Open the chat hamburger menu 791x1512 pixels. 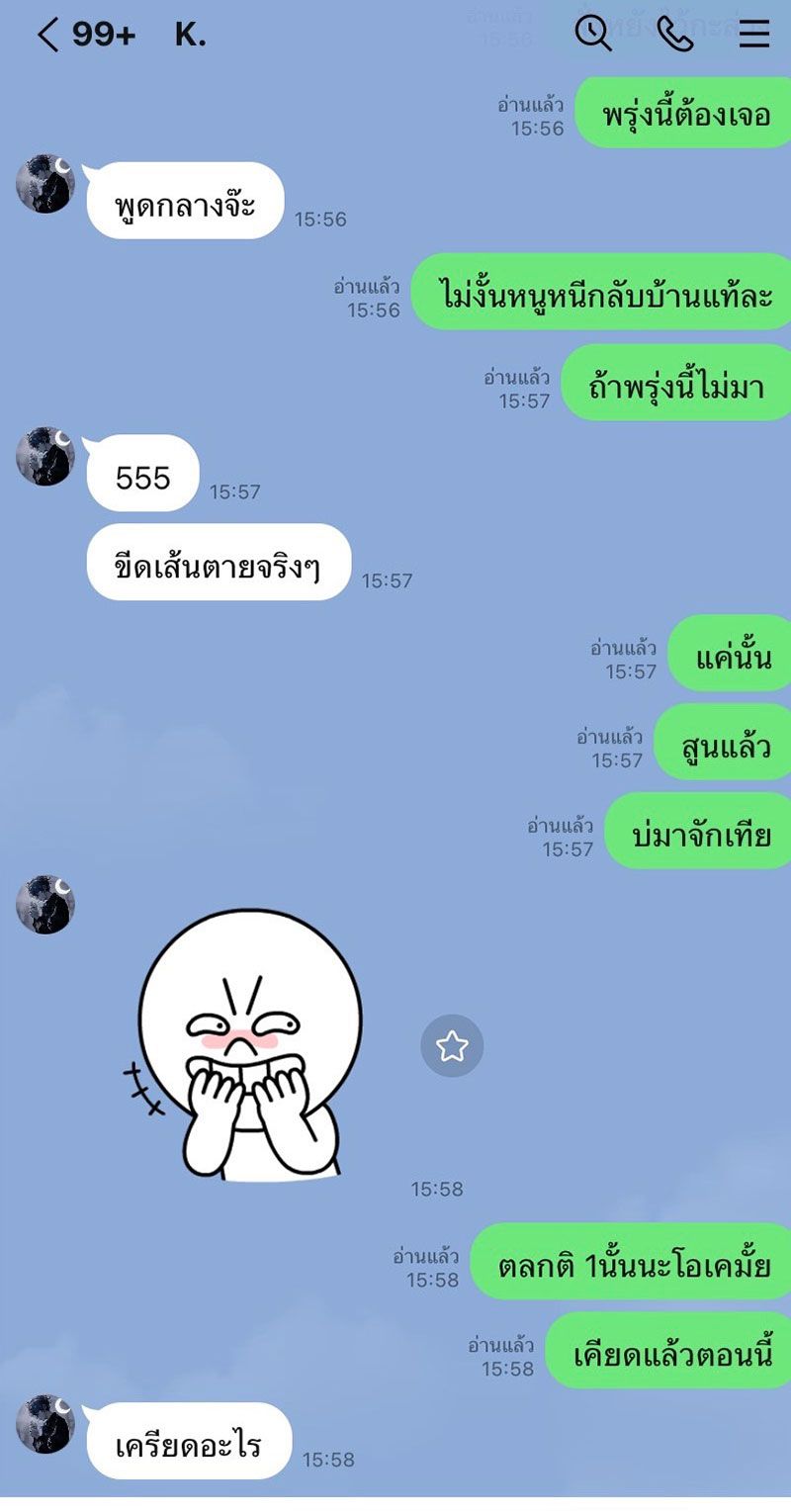(x=753, y=34)
